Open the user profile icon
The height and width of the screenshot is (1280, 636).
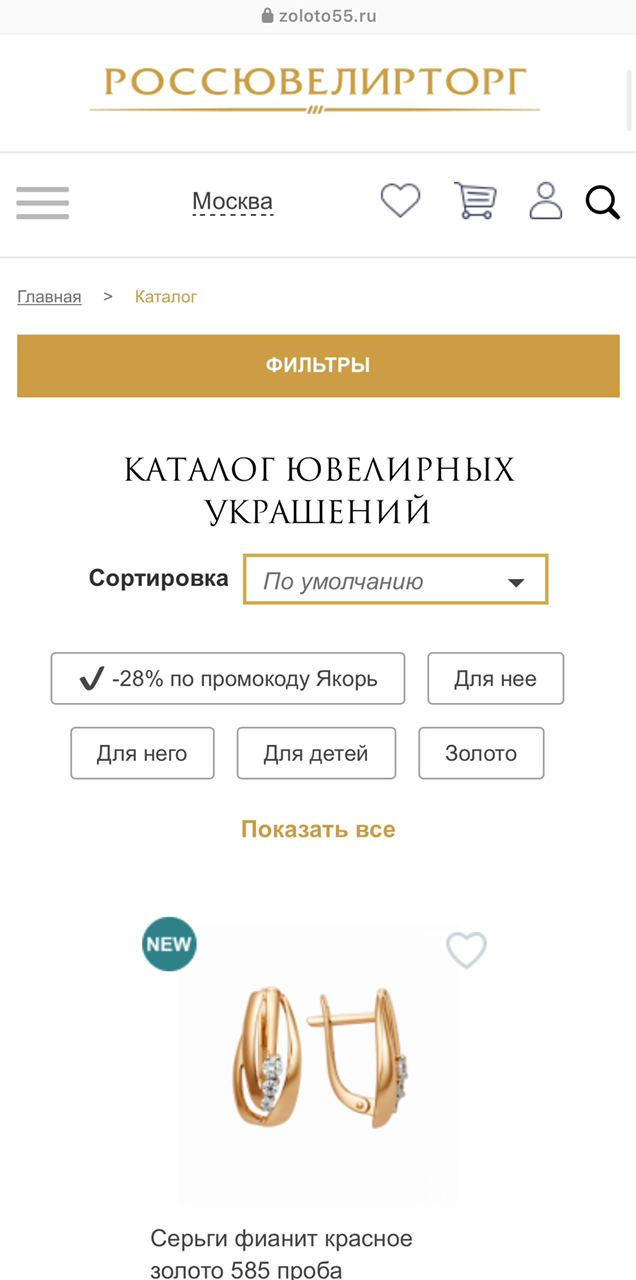tap(545, 201)
